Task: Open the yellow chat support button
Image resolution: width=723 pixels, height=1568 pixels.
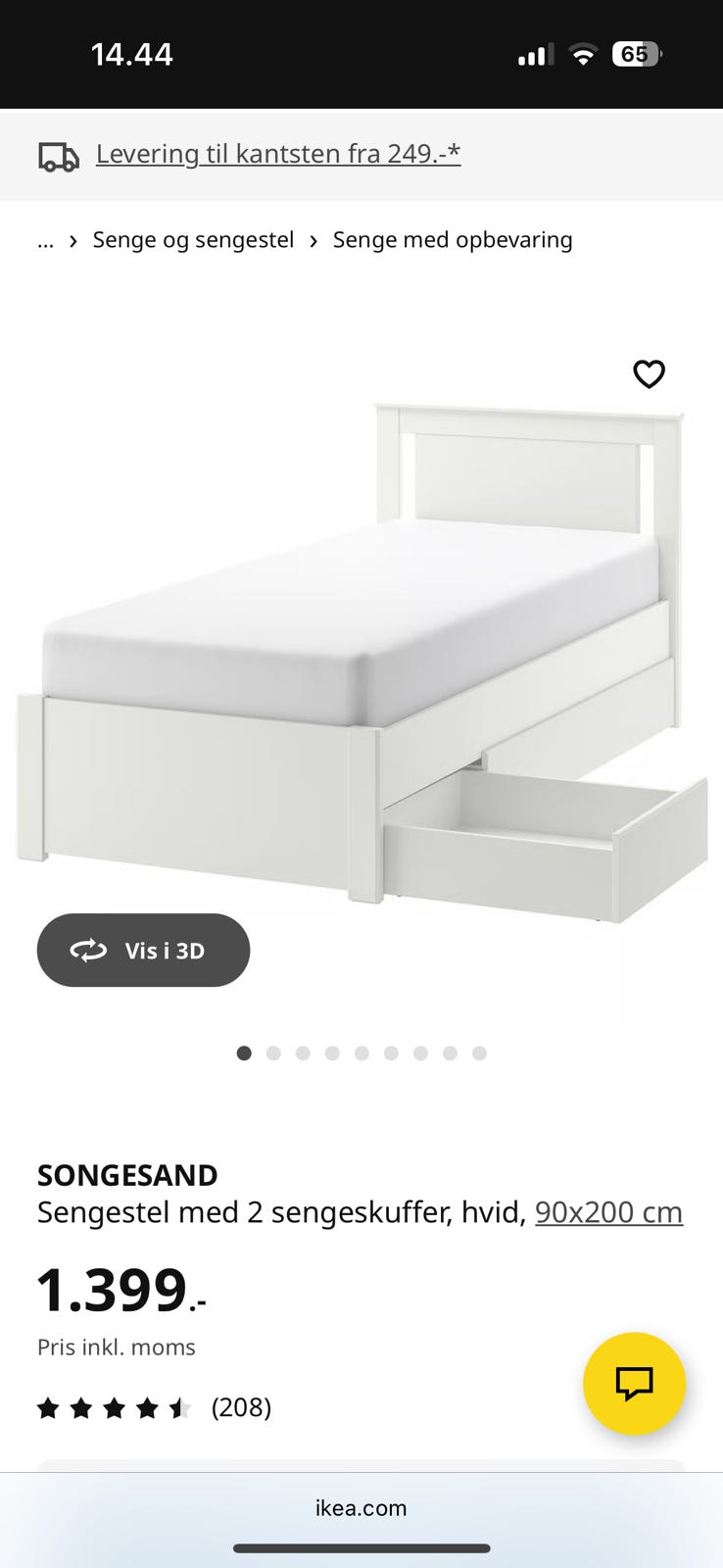Action: (x=634, y=1383)
